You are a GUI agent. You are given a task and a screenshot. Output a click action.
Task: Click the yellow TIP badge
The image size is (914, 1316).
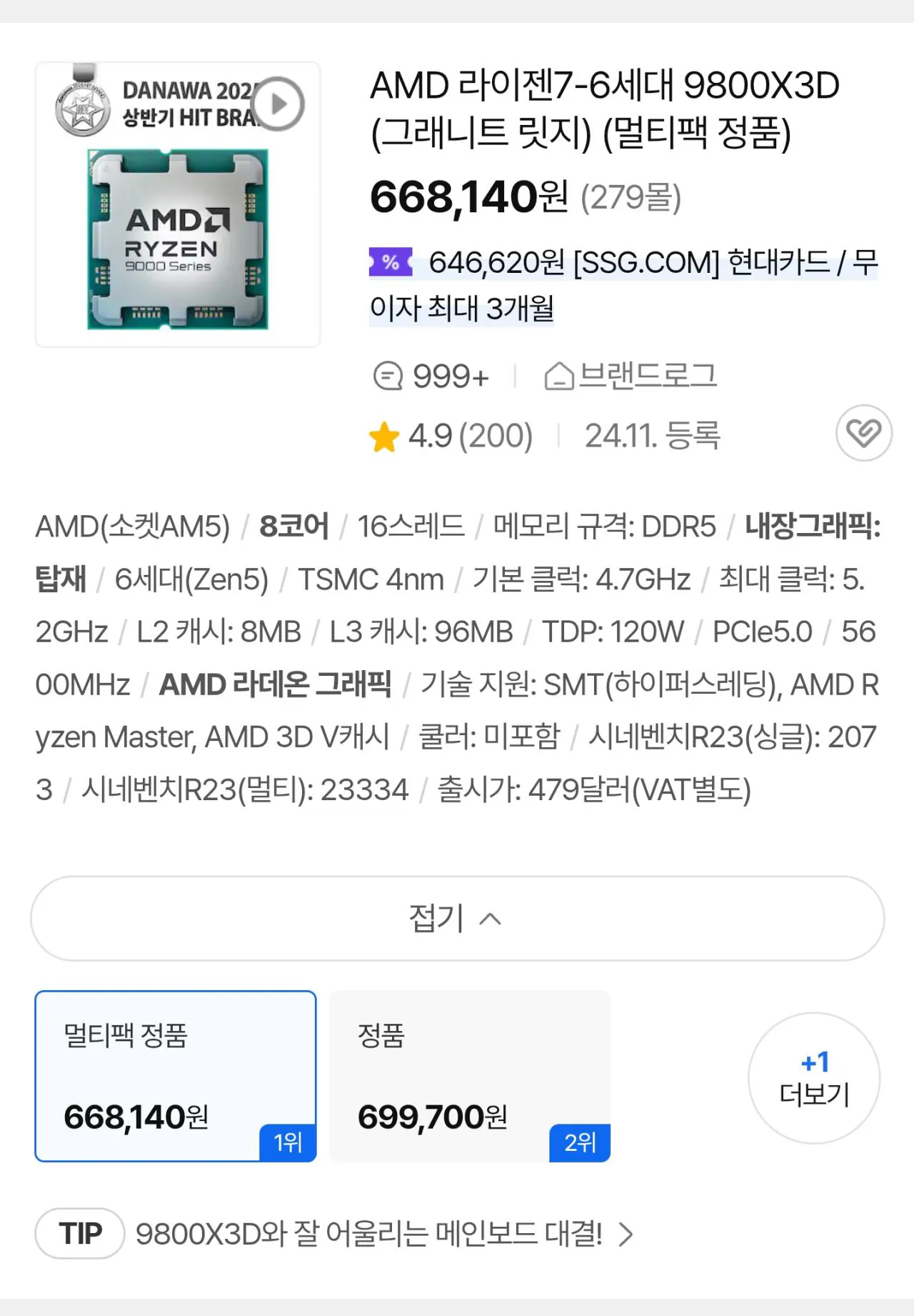coord(79,1233)
